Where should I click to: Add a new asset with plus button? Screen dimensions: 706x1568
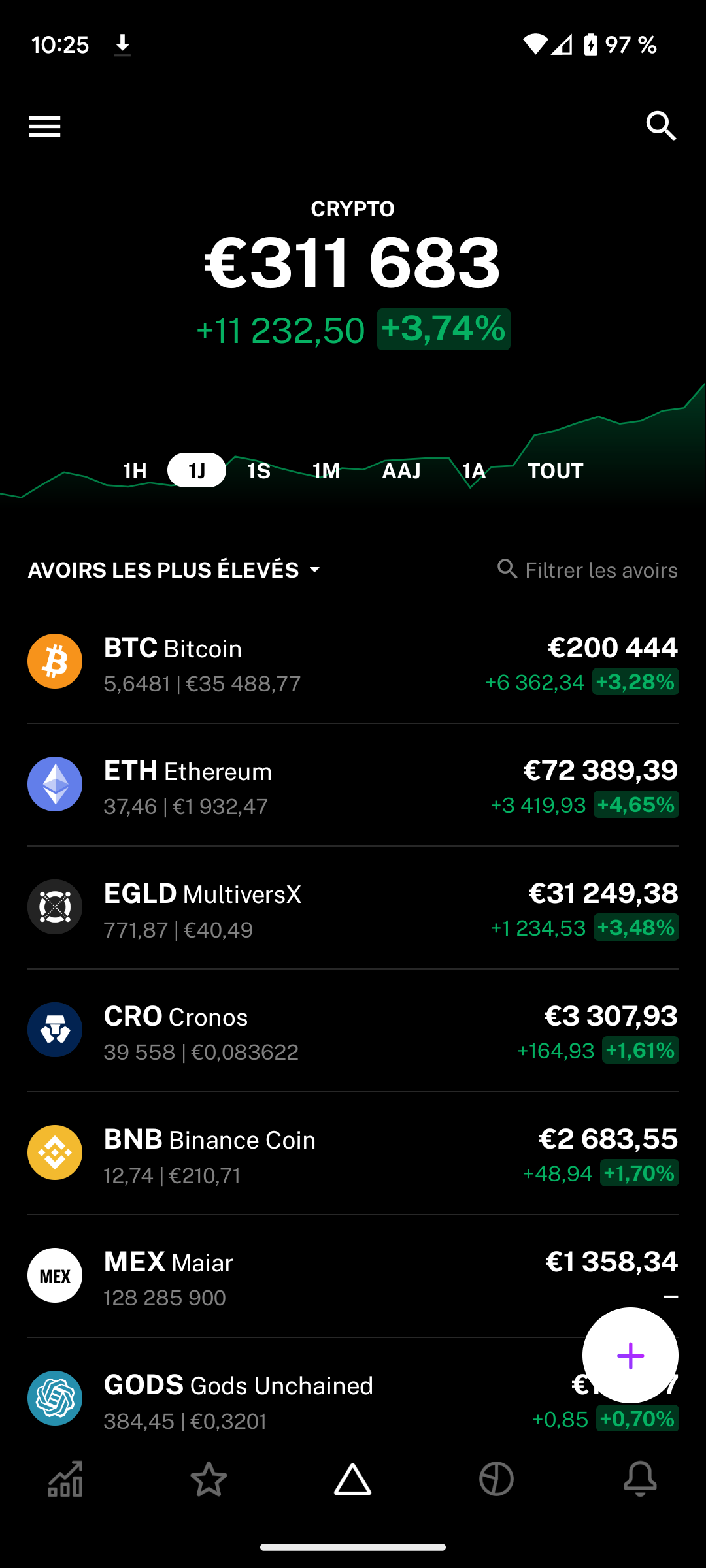coord(630,1356)
